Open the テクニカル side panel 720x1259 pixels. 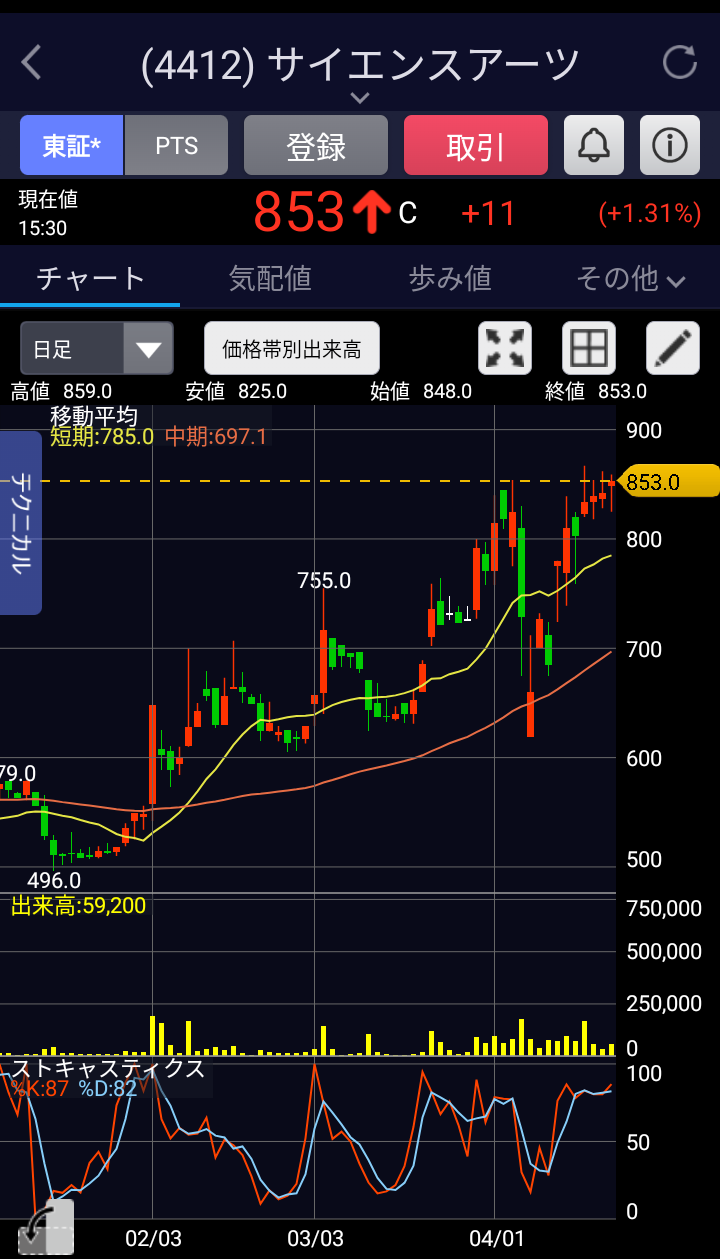click(x=20, y=522)
